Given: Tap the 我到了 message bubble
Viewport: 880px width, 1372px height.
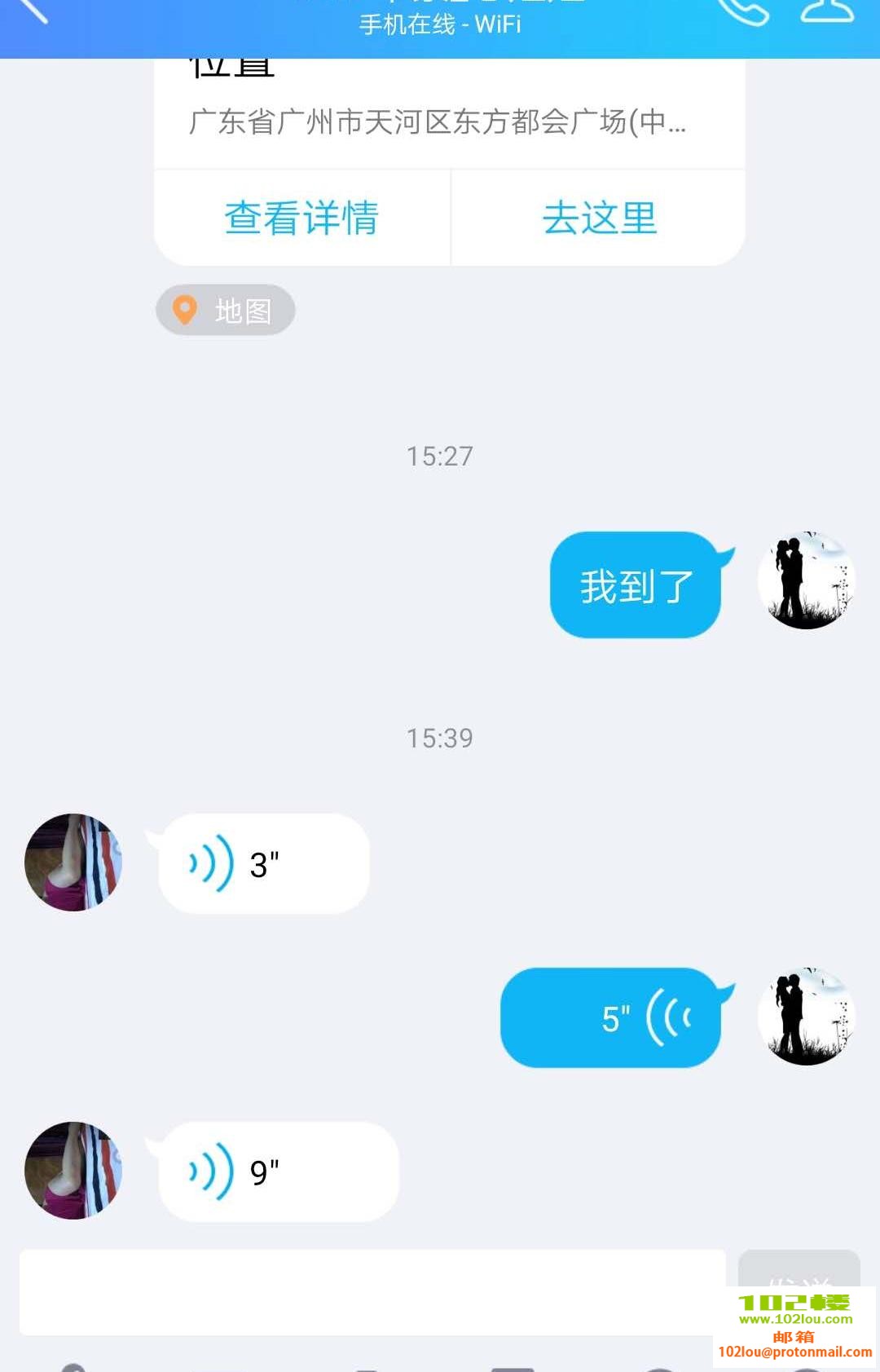Looking at the screenshot, I should pyautogui.click(x=636, y=582).
